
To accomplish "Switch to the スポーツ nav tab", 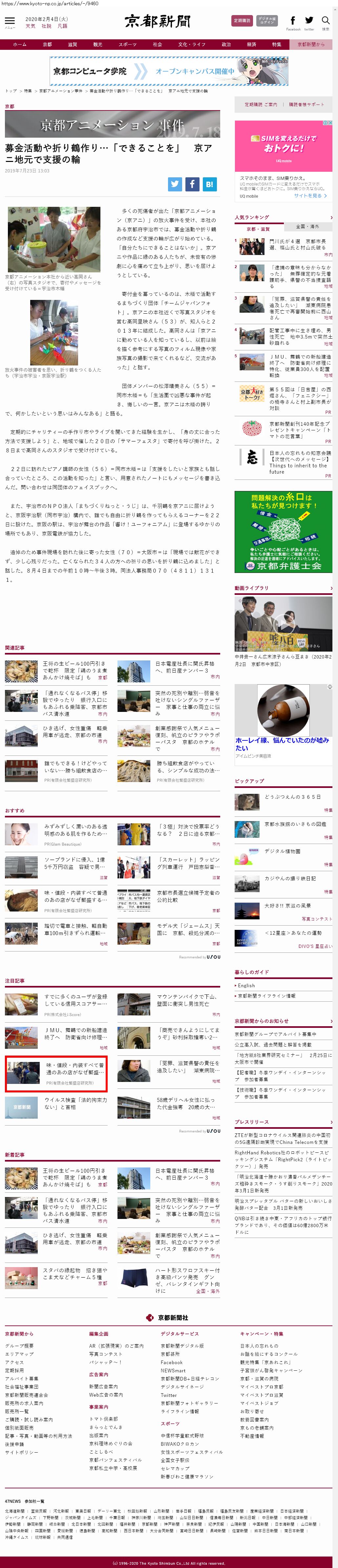I will pyautogui.click(x=127, y=45).
